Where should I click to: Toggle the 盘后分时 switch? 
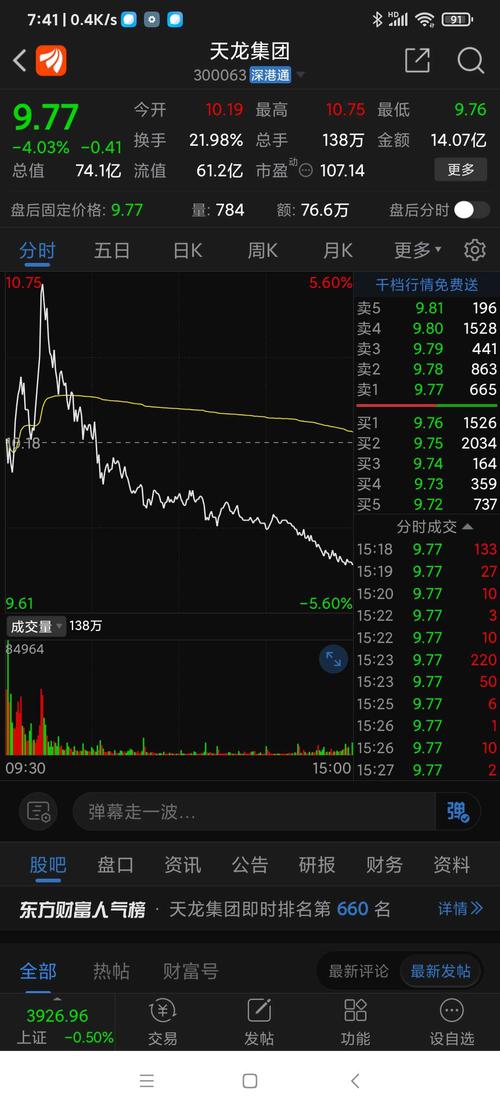[472, 210]
